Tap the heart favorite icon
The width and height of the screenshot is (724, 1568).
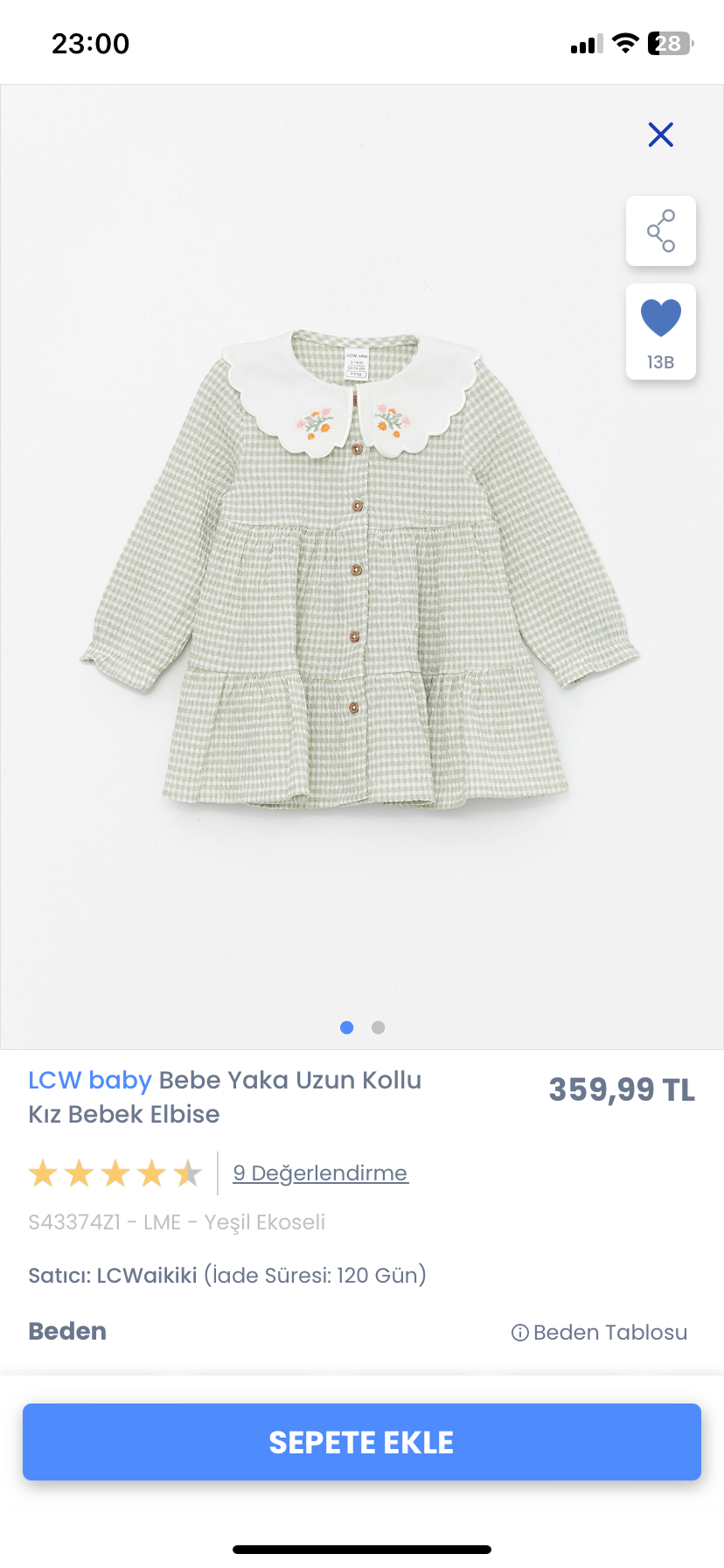click(x=660, y=318)
